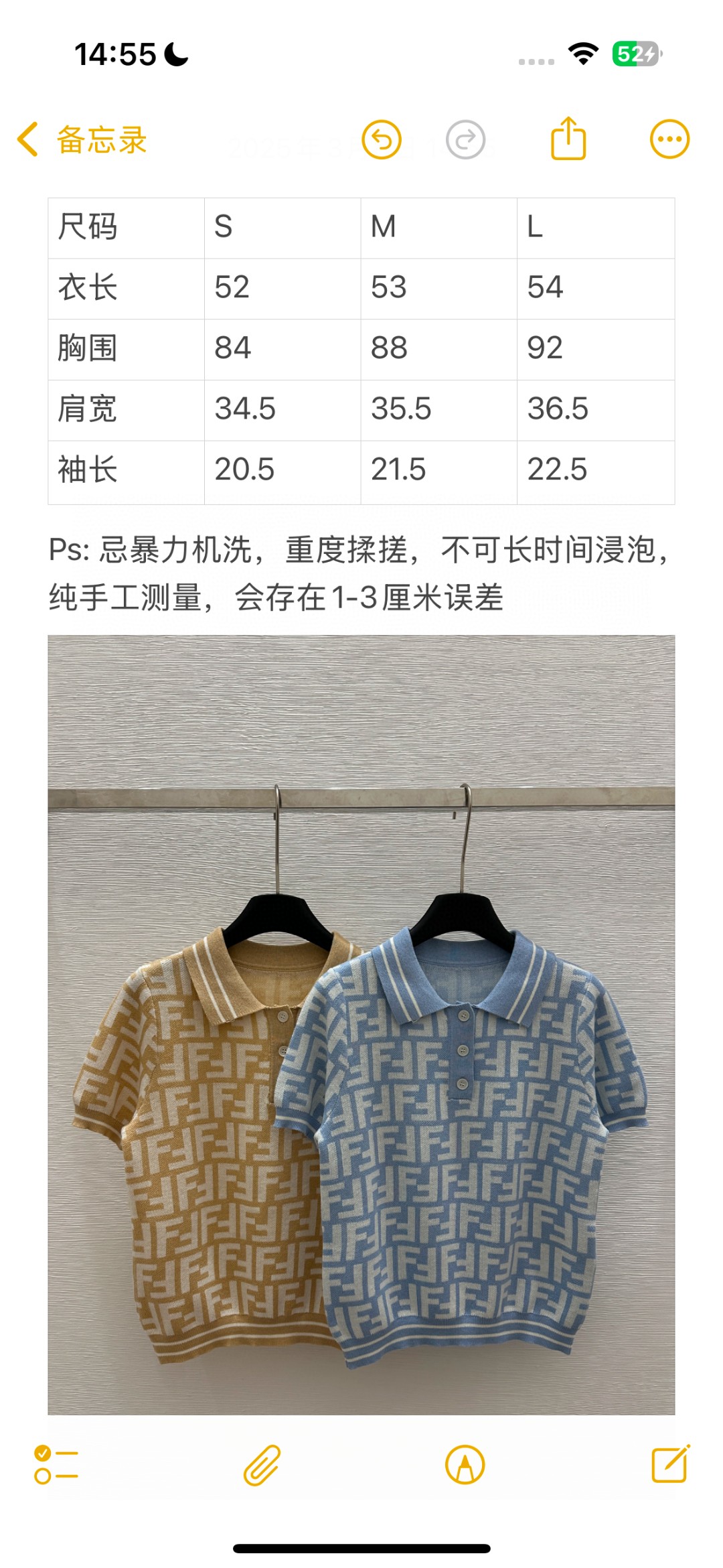Open the markup pen tool

(x=465, y=1465)
